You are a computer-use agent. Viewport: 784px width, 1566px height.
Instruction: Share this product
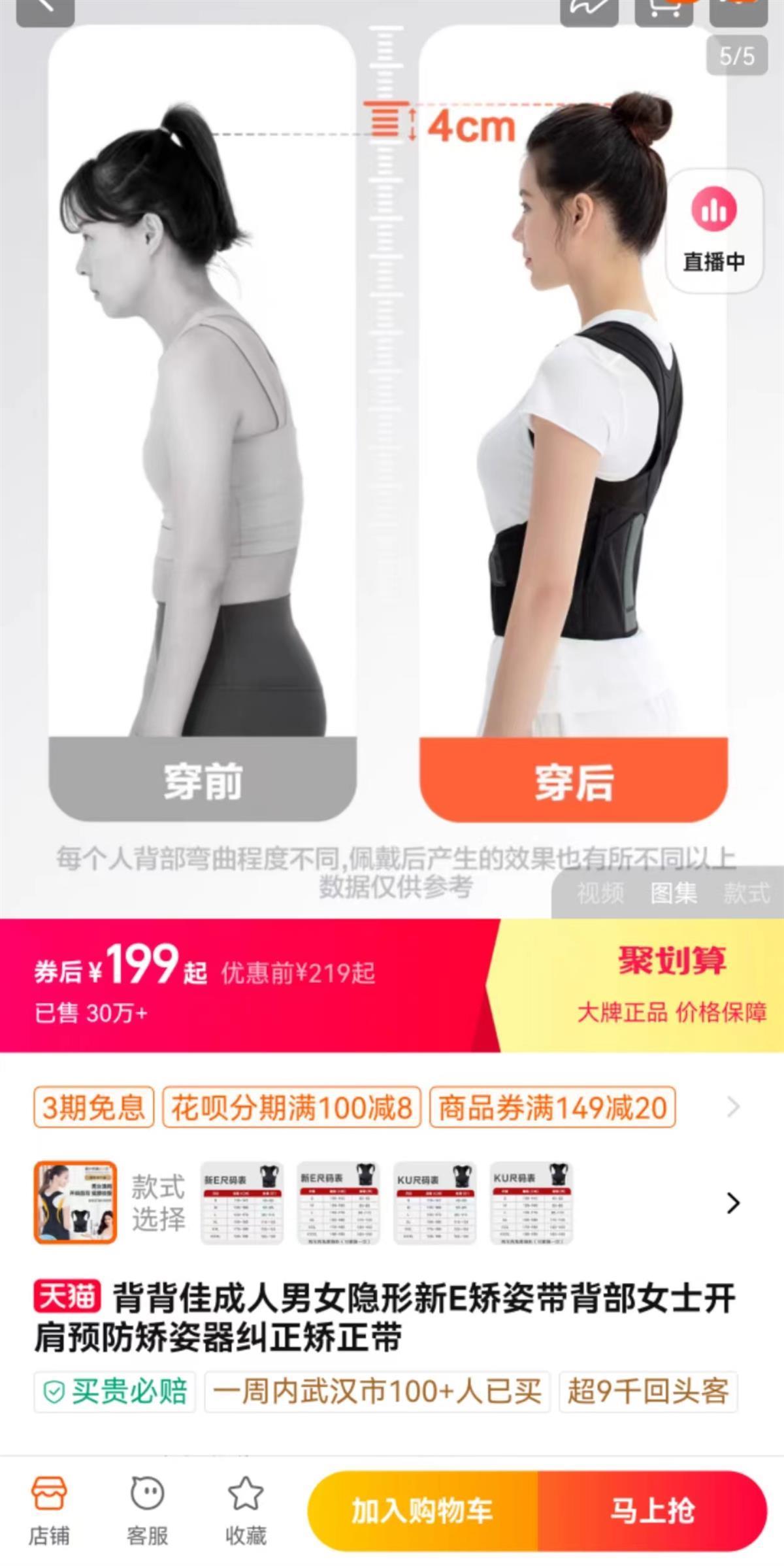589,9
